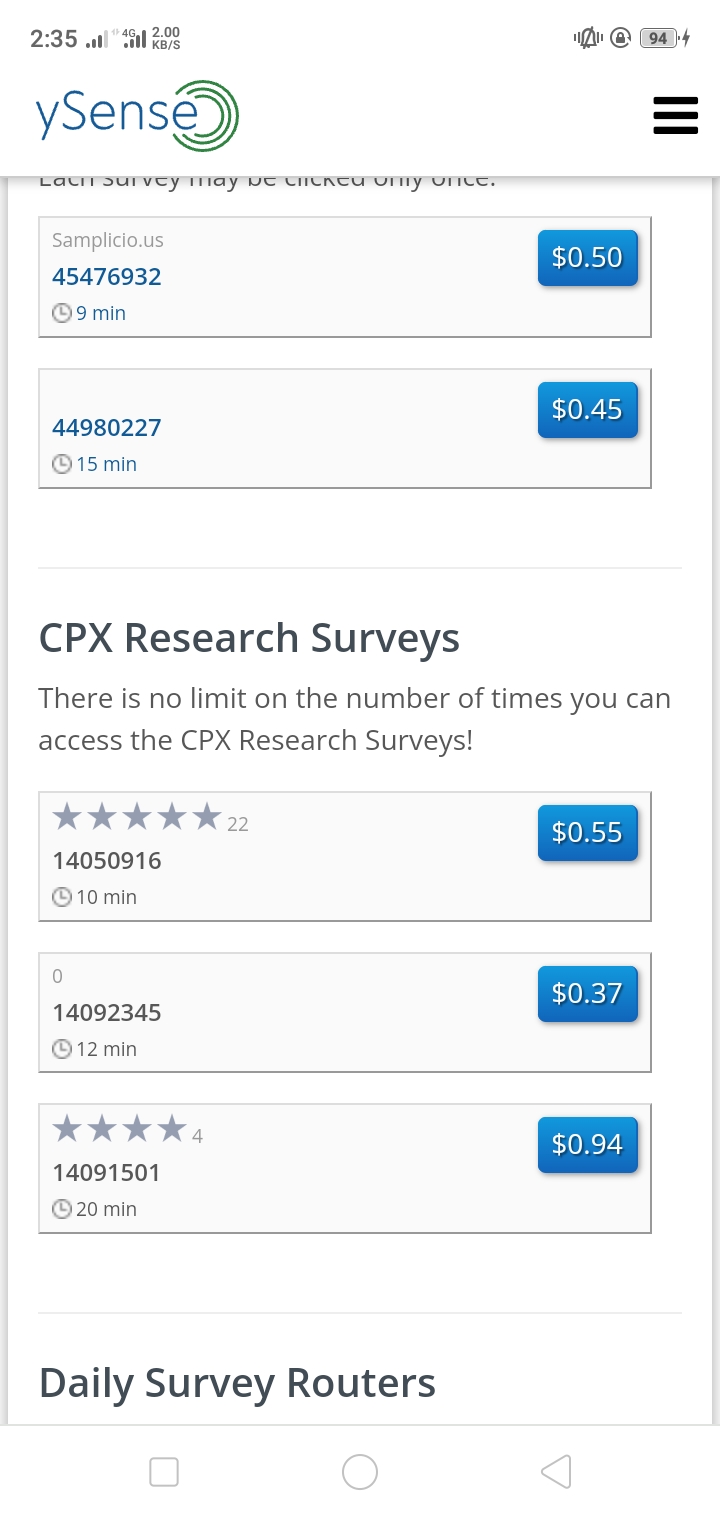Open survey 45476932 link
The width and height of the screenshot is (720, 1520).
(107, 276)
